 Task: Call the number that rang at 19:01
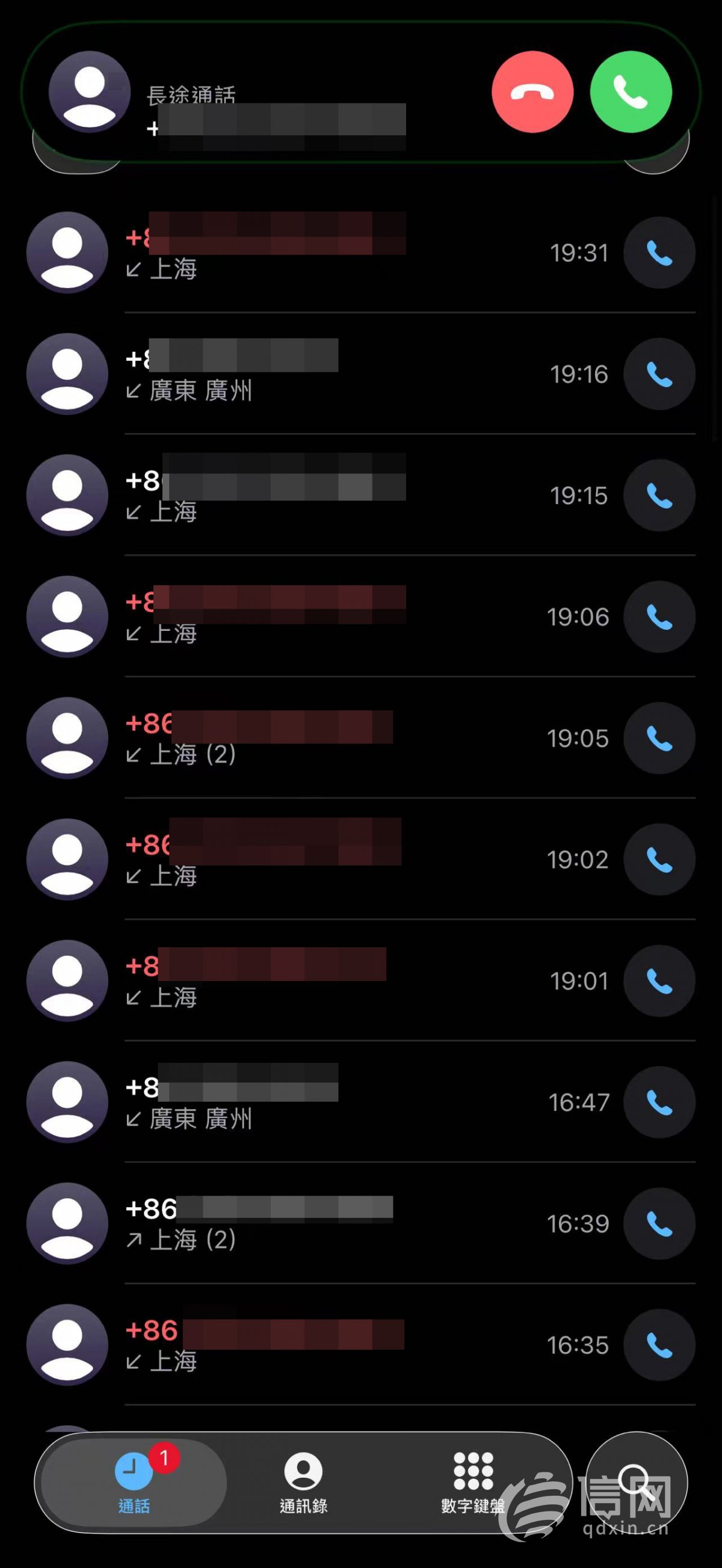click(x=659, y=980)
